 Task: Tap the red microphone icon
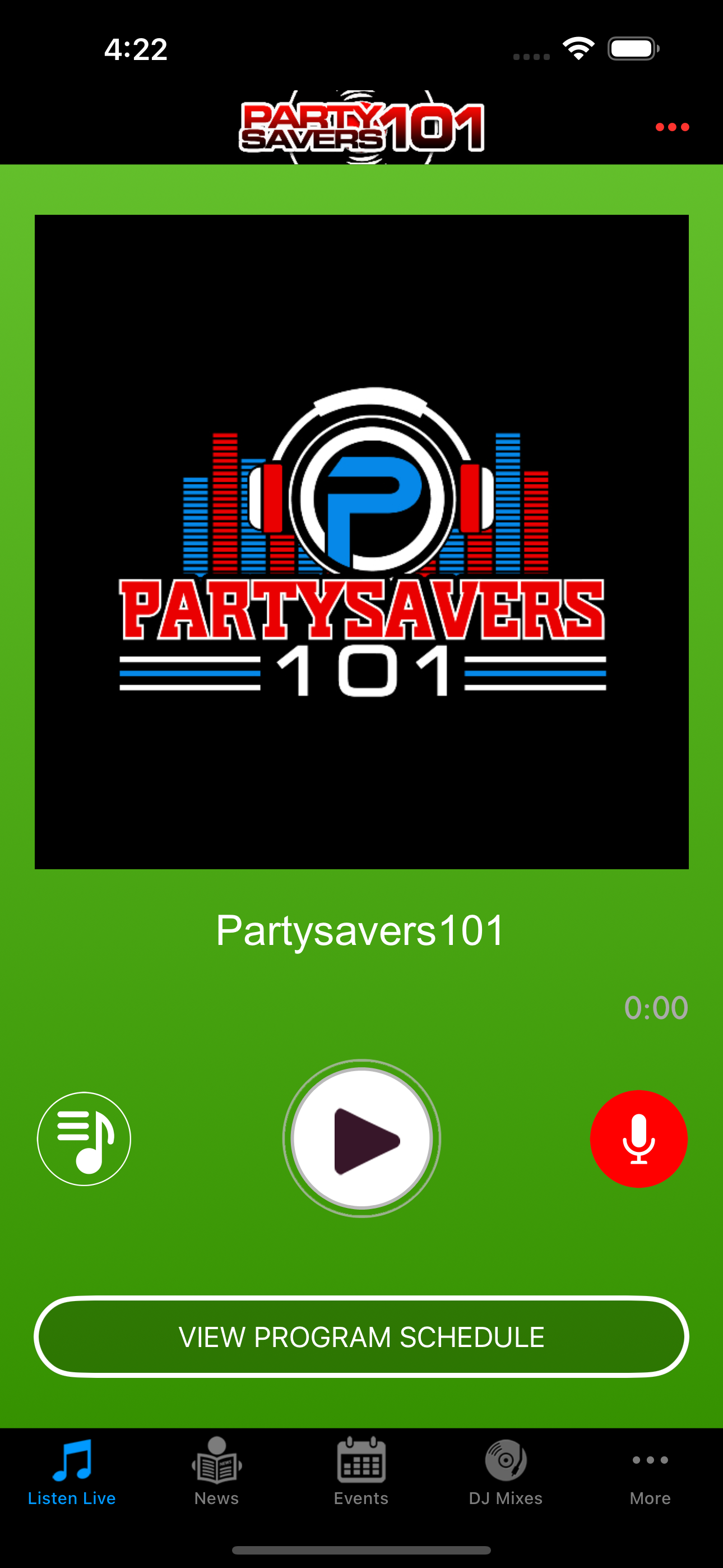(x=638, y=1138)
